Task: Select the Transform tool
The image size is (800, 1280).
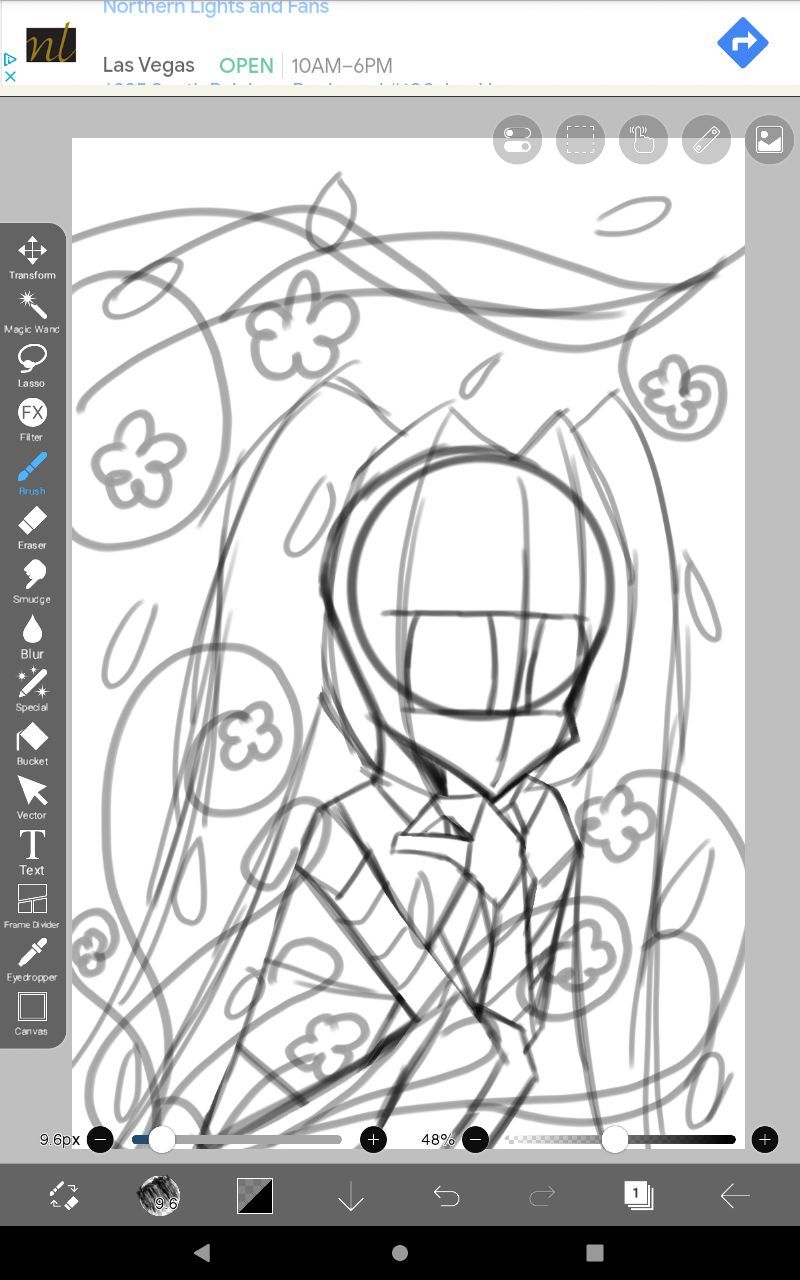Action: 32,257
